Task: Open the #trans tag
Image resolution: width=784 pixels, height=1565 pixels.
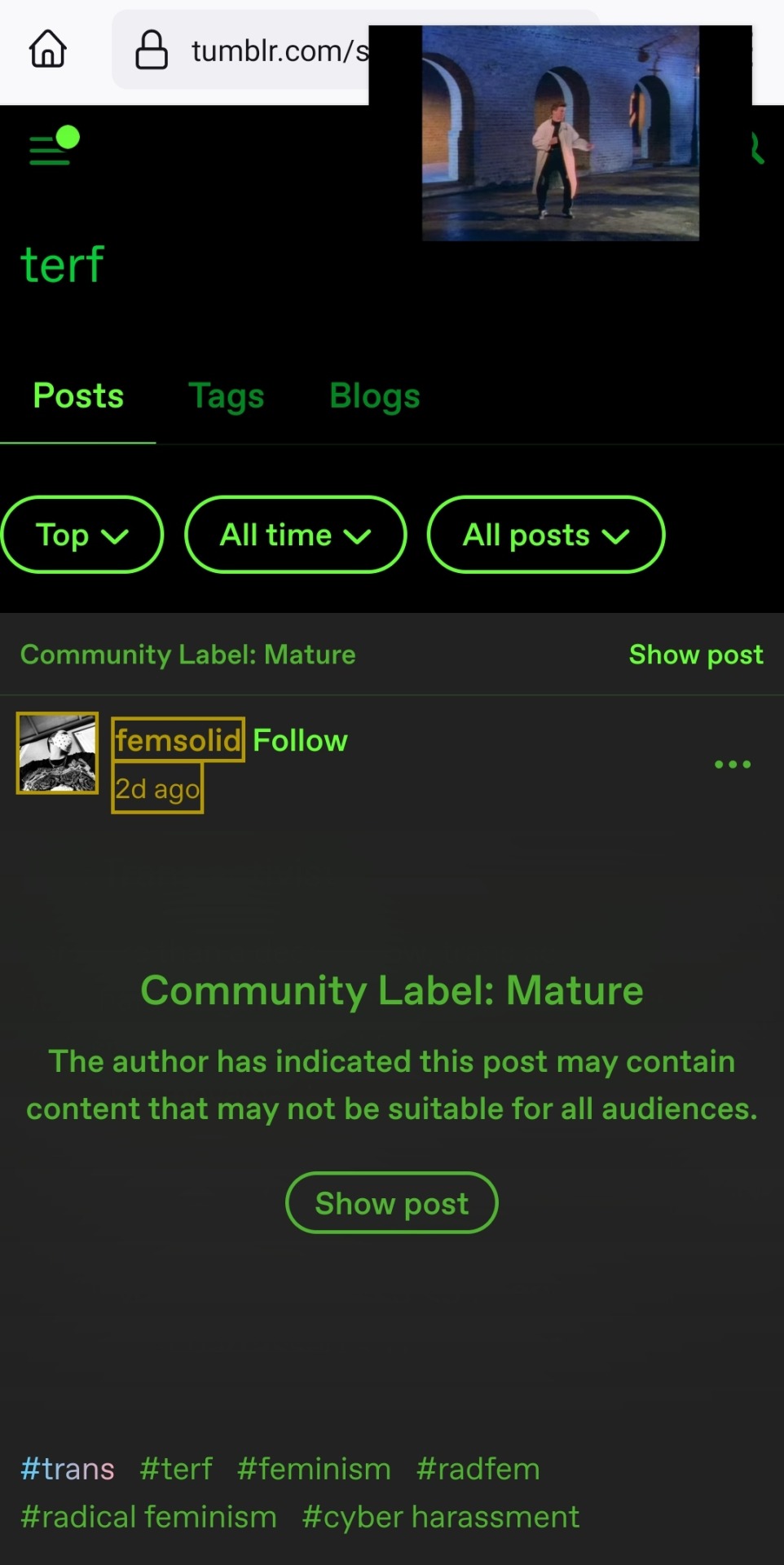Action: pyautogui.click(x=68, y=1469)
